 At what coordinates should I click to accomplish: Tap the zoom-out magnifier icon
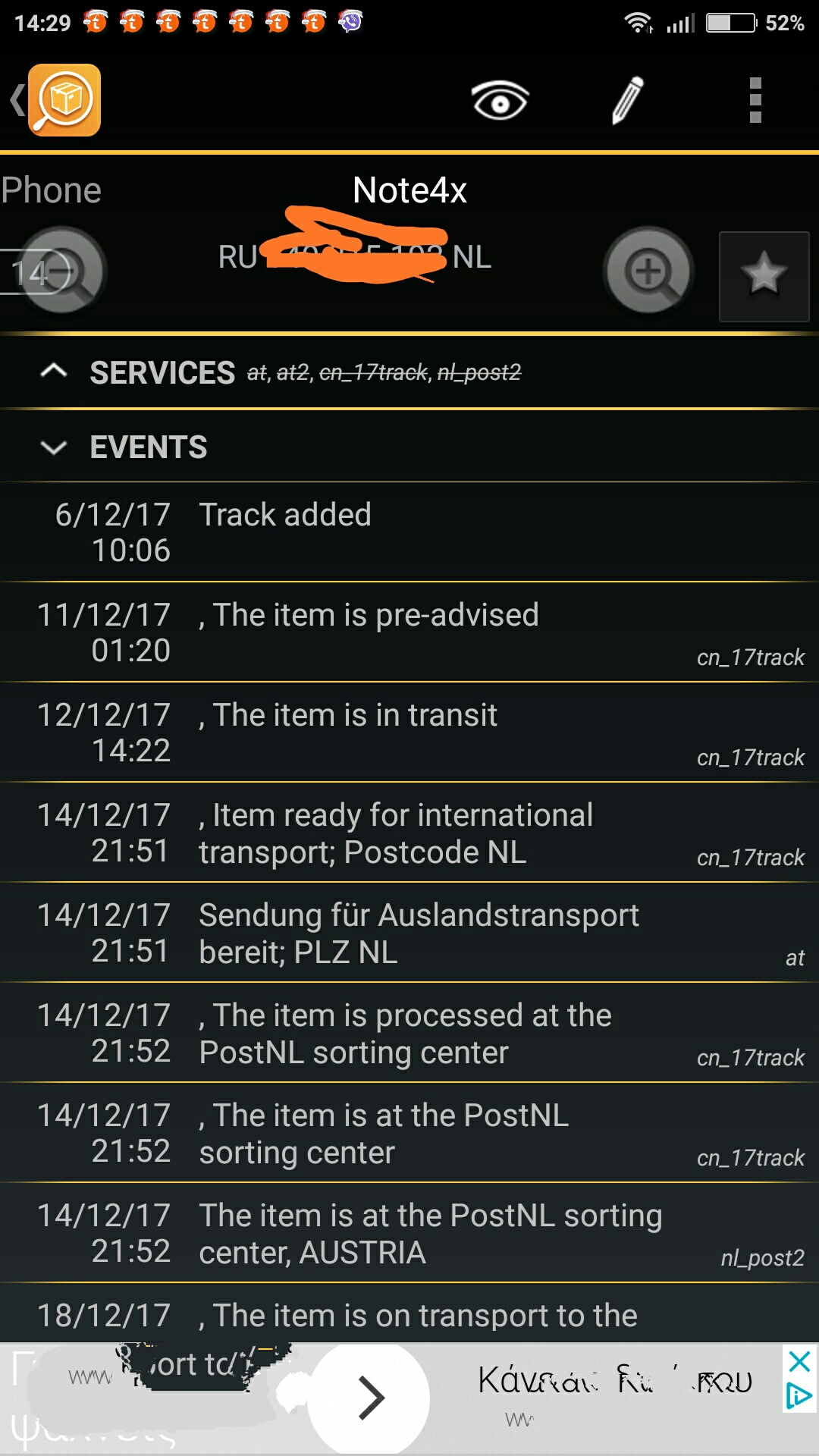[x=62, y=271]
